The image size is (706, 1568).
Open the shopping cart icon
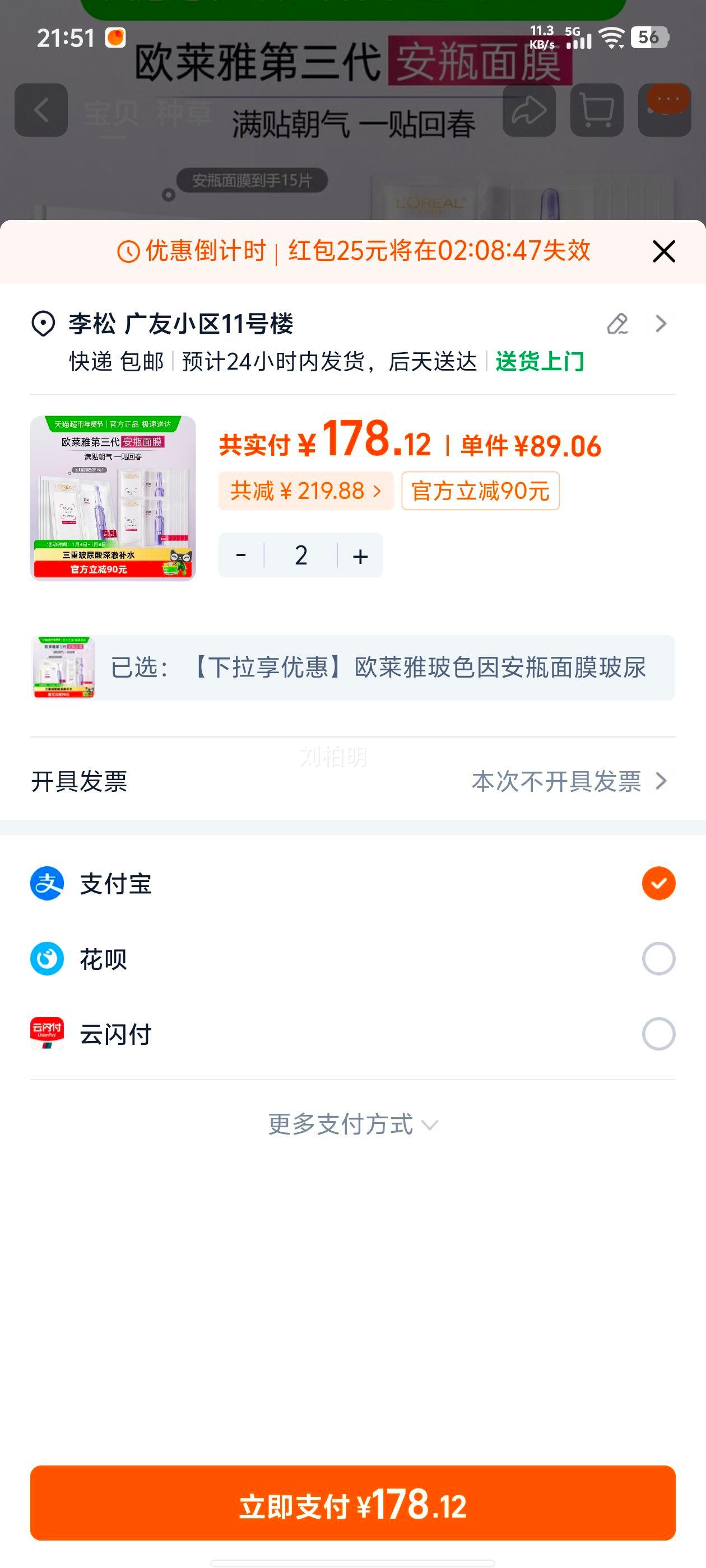597,111
